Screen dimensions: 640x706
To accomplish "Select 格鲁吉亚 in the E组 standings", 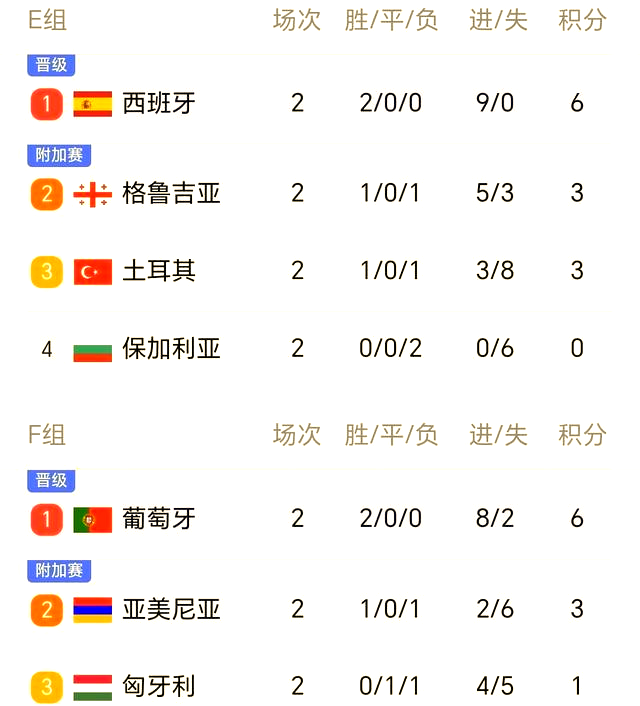I will pos(170,193).
